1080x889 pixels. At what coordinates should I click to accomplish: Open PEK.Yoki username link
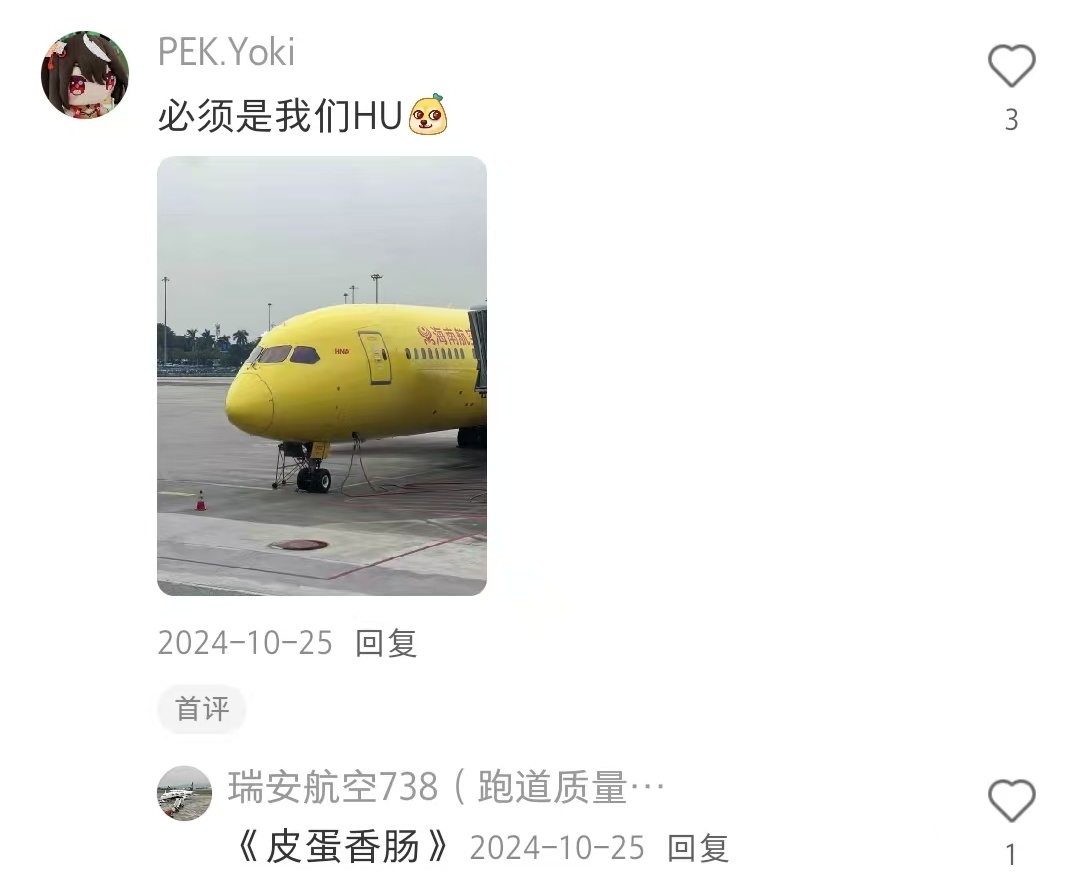[227, 52]
